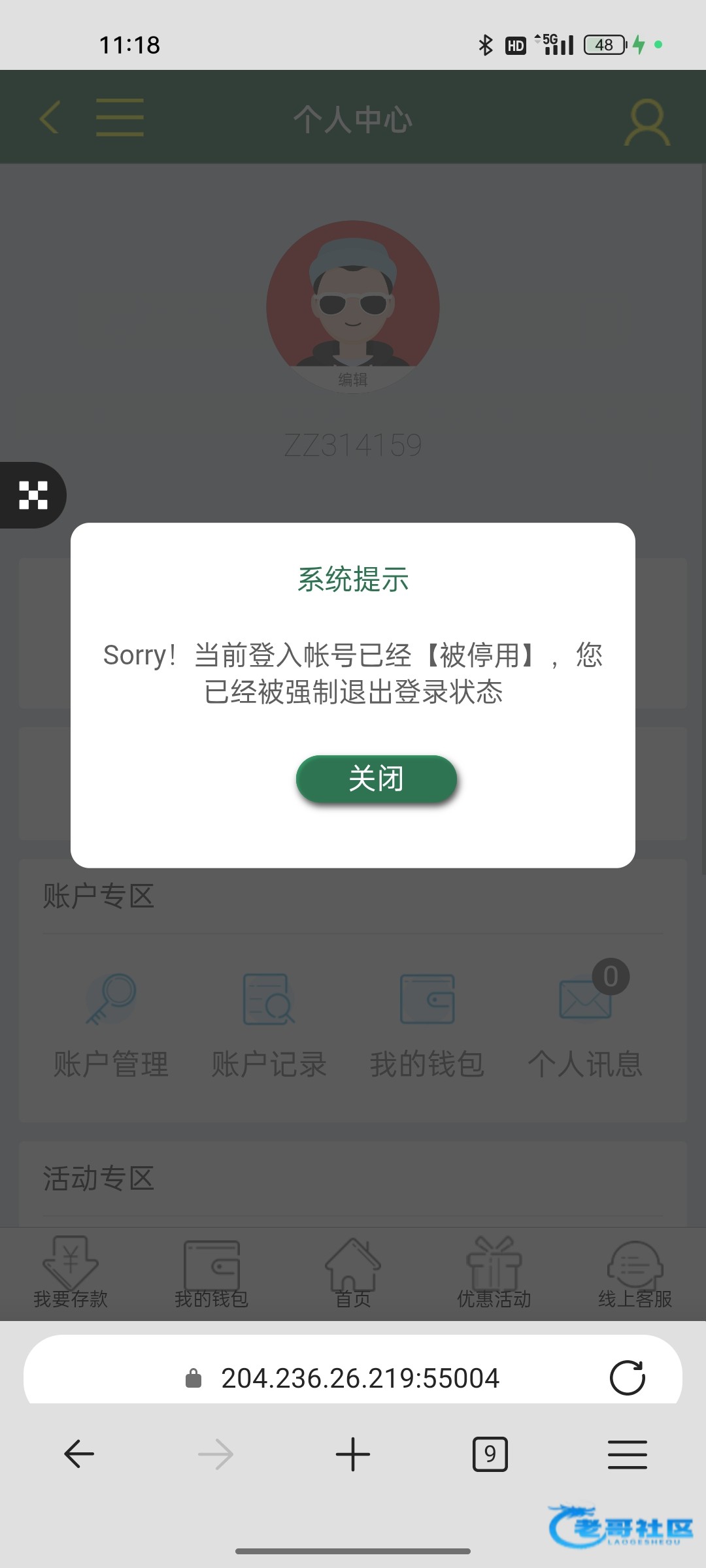706x1568 pixels.
Task: Open the tab switcher showing 9 tabs
Action: point(490,1454)
